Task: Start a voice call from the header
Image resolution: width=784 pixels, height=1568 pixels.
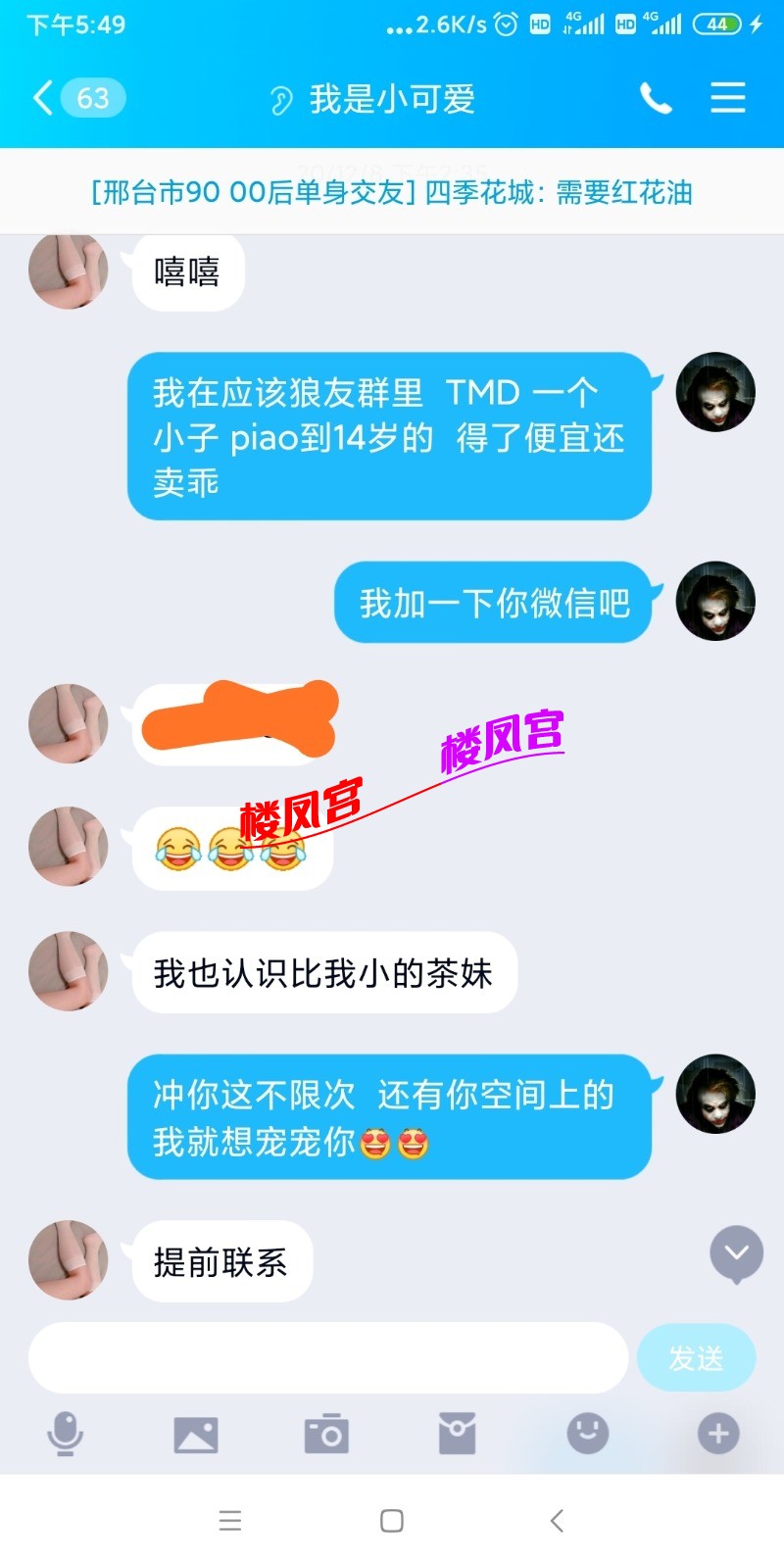Action: [x=656, y=98]
